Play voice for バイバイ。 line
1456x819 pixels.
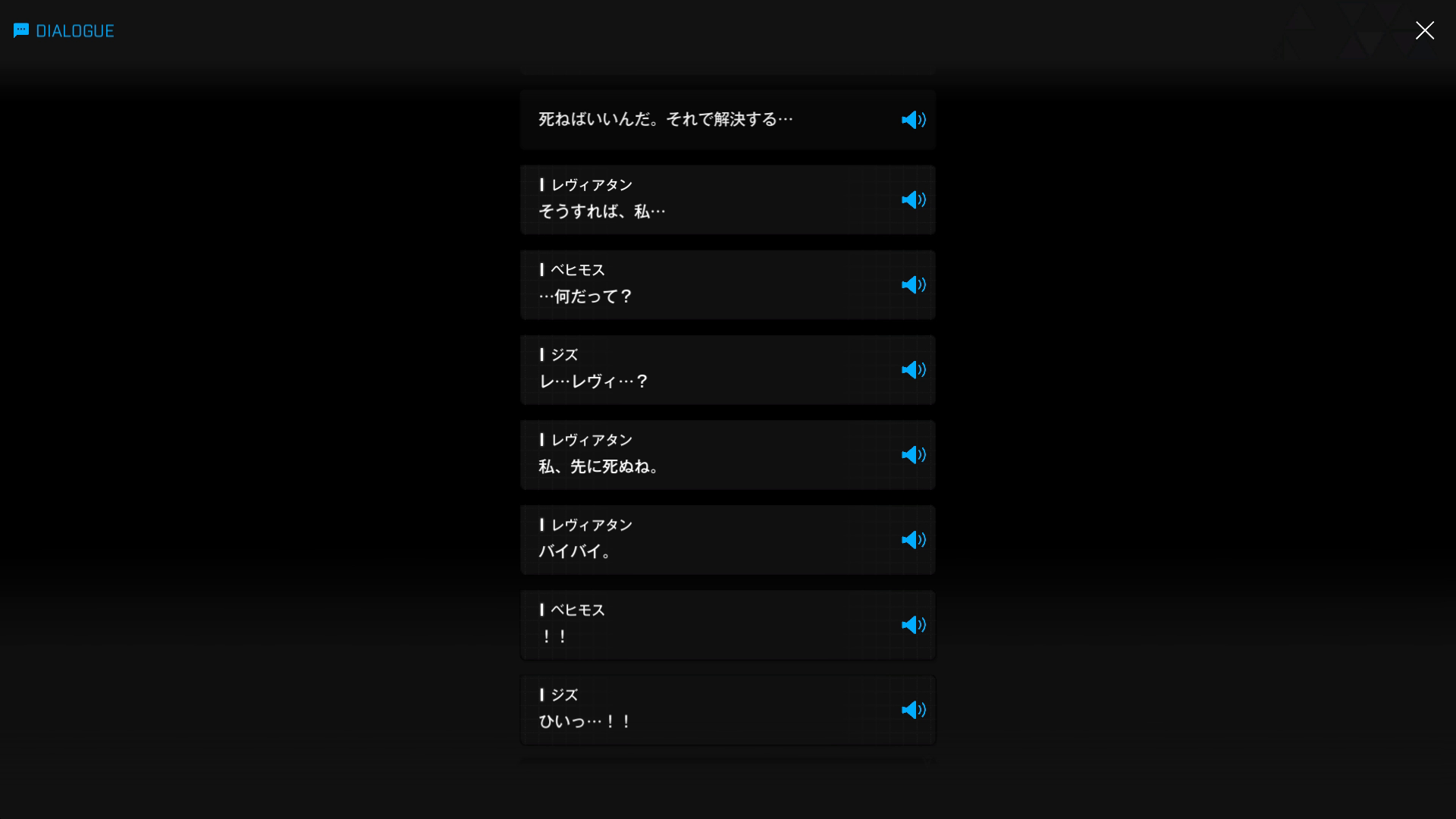pyautogui.click(x=913, y=539)
